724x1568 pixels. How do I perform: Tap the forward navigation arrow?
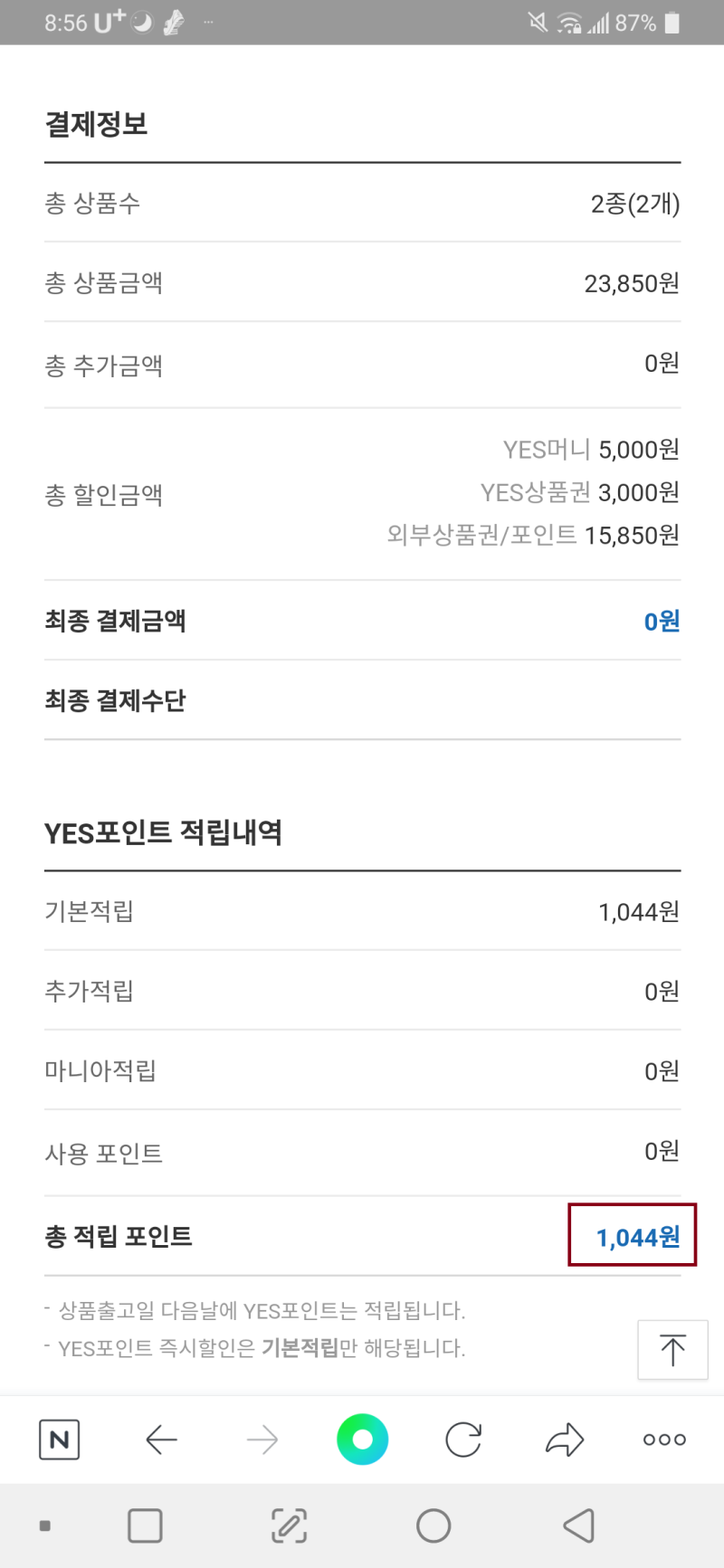point(261,1439)
